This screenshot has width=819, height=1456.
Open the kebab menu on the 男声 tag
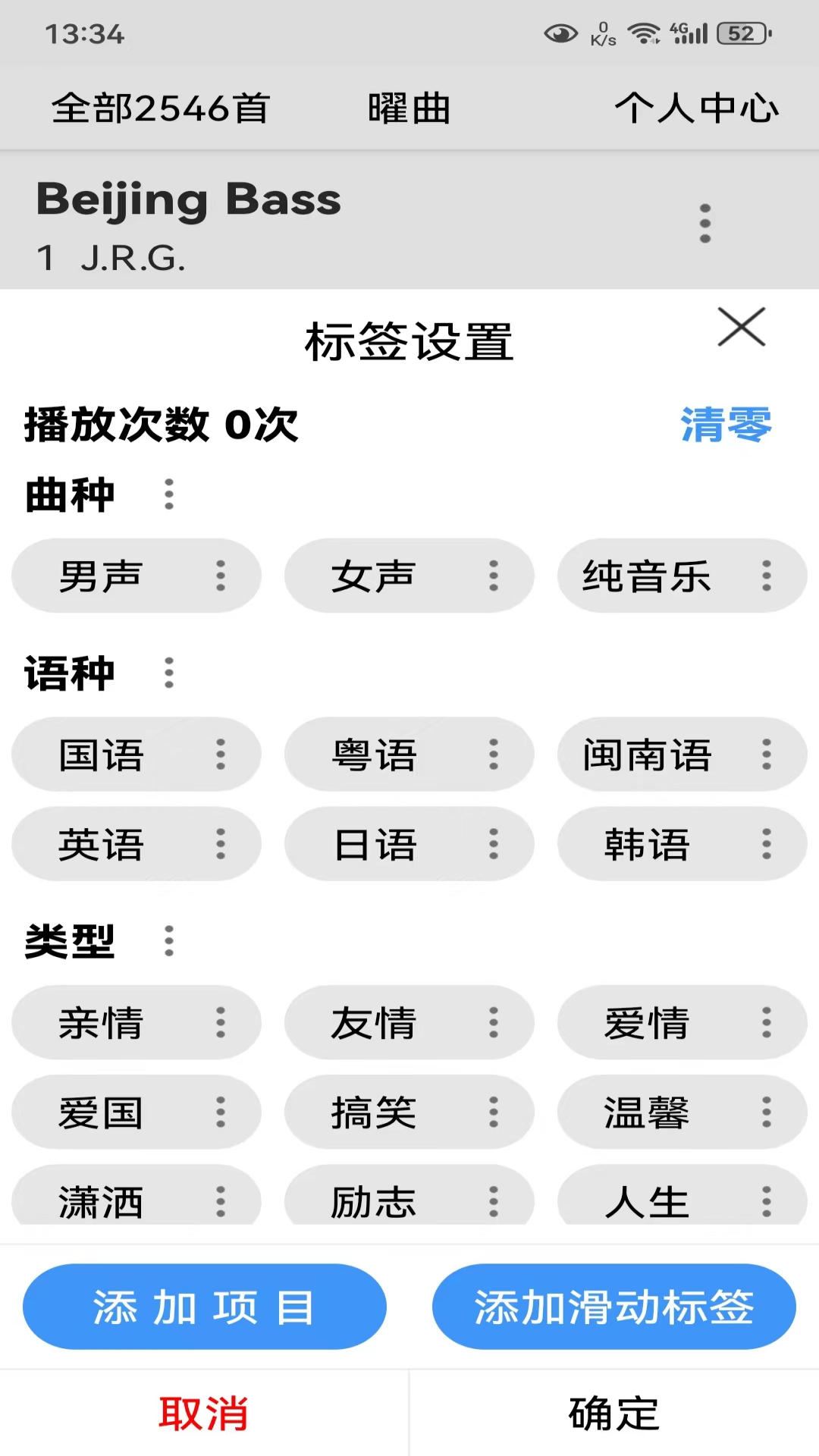(221, 576)
